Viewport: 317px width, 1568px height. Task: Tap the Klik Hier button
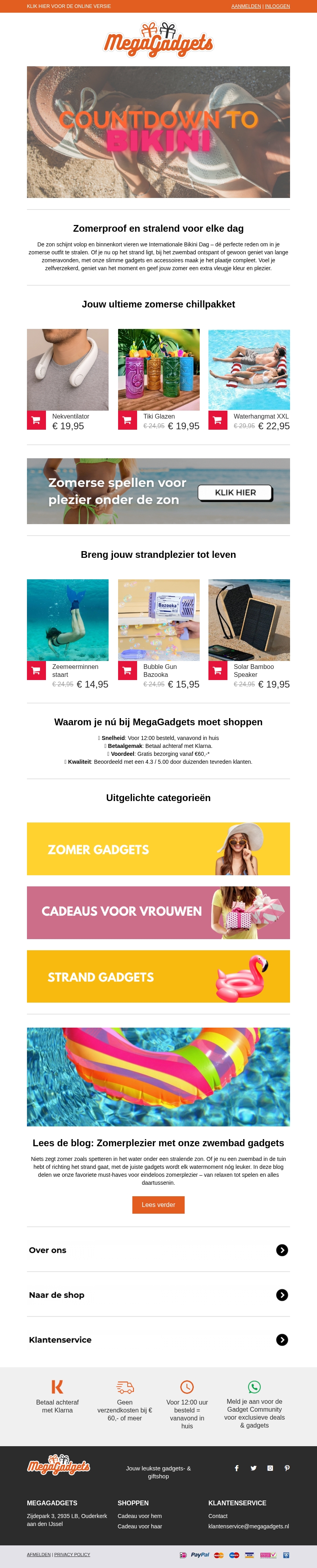(x=235, y=492)
